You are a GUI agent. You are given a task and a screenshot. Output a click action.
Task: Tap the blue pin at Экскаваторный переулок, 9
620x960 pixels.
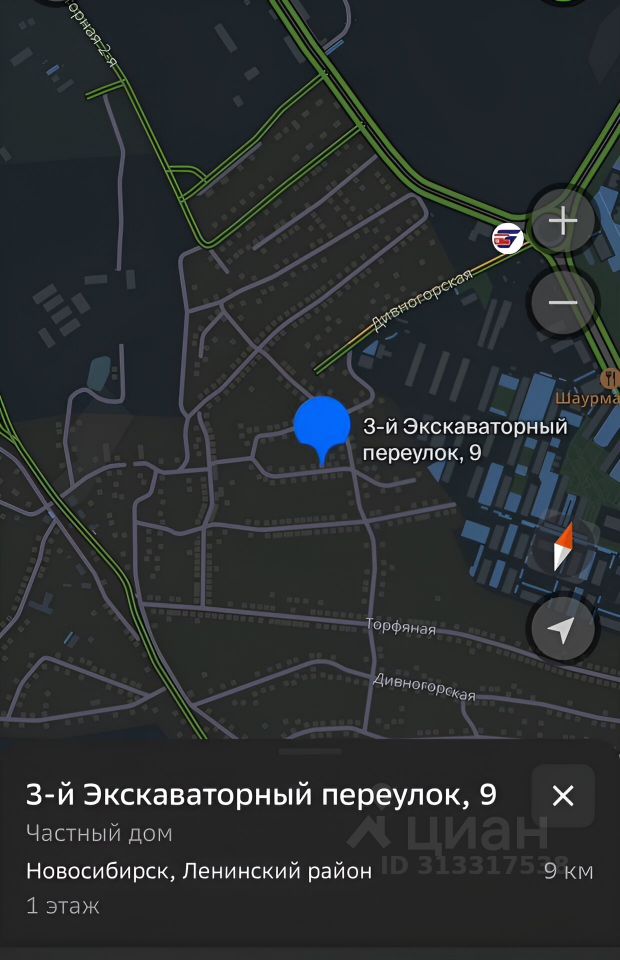(x=321, y=425)
